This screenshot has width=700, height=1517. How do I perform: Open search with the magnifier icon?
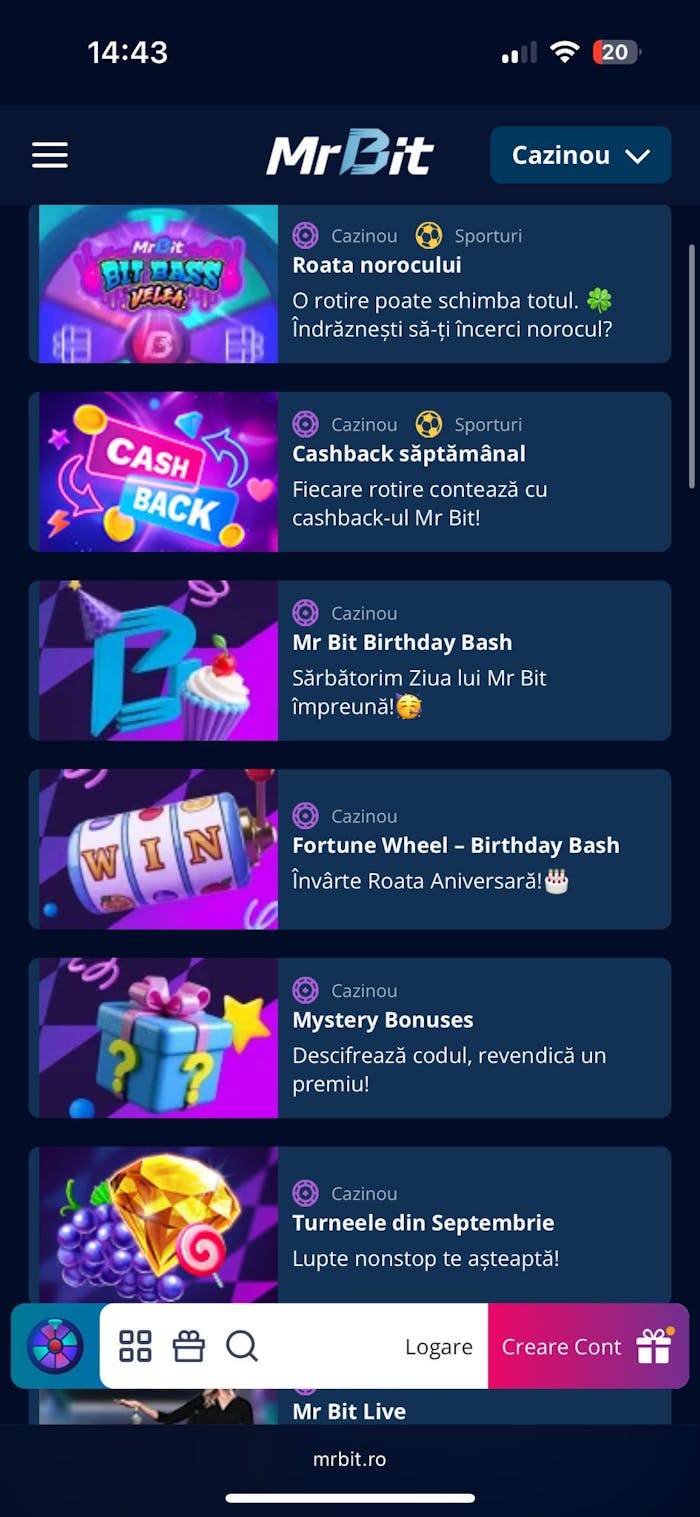[242, 1347]
